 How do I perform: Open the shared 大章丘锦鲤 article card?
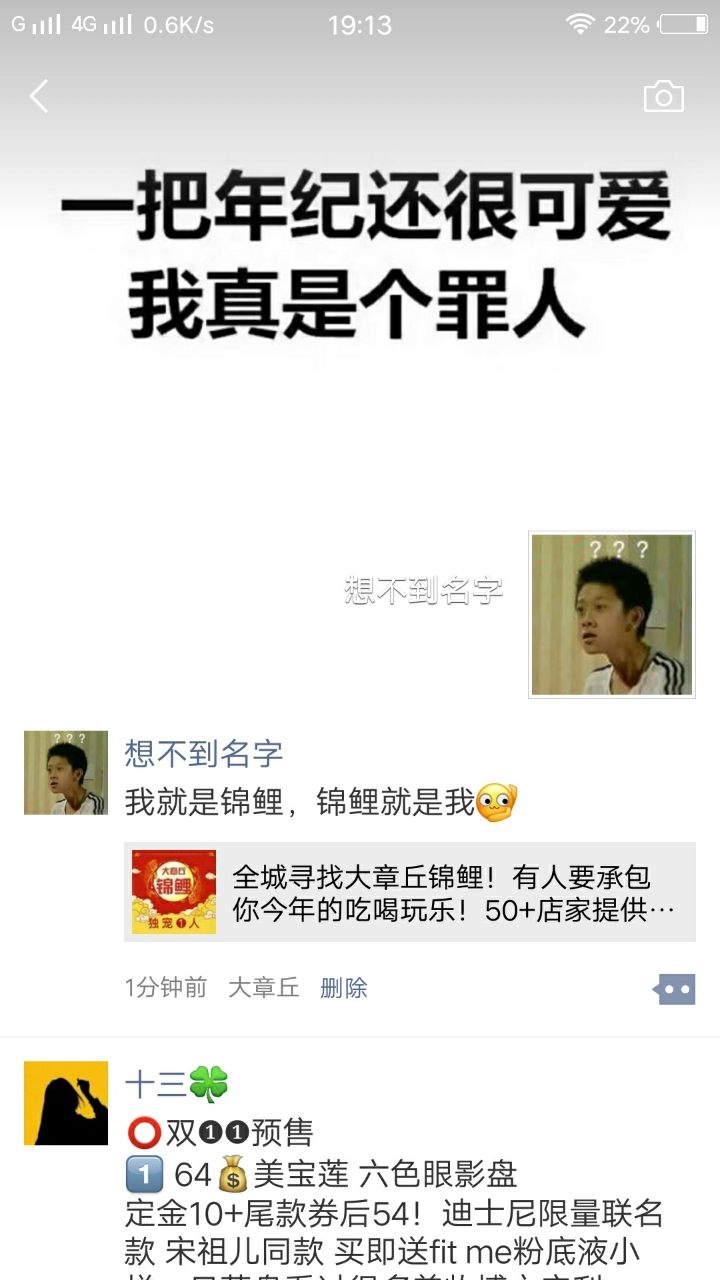point(410,892)
